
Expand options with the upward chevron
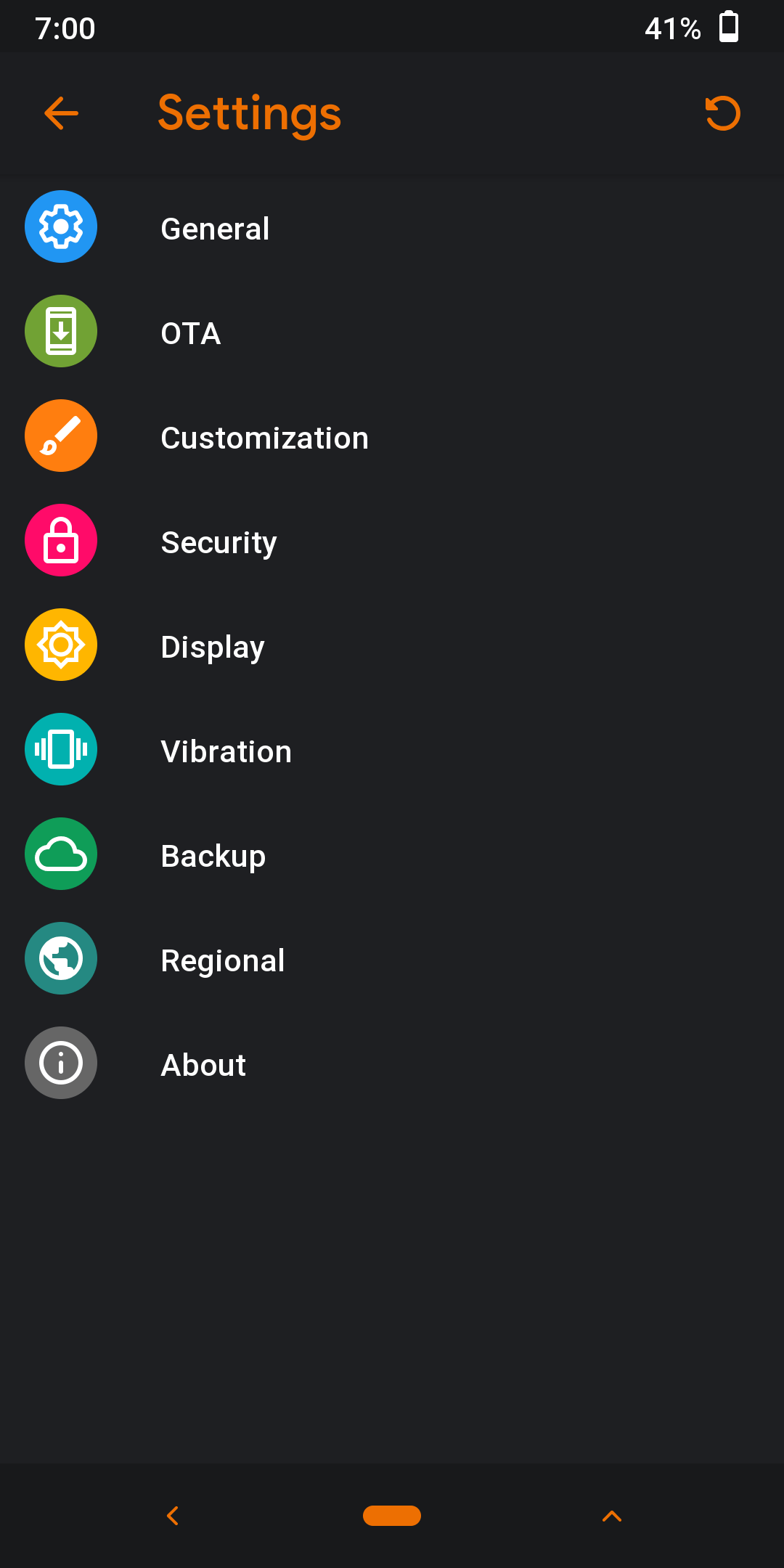(611, 1516)
